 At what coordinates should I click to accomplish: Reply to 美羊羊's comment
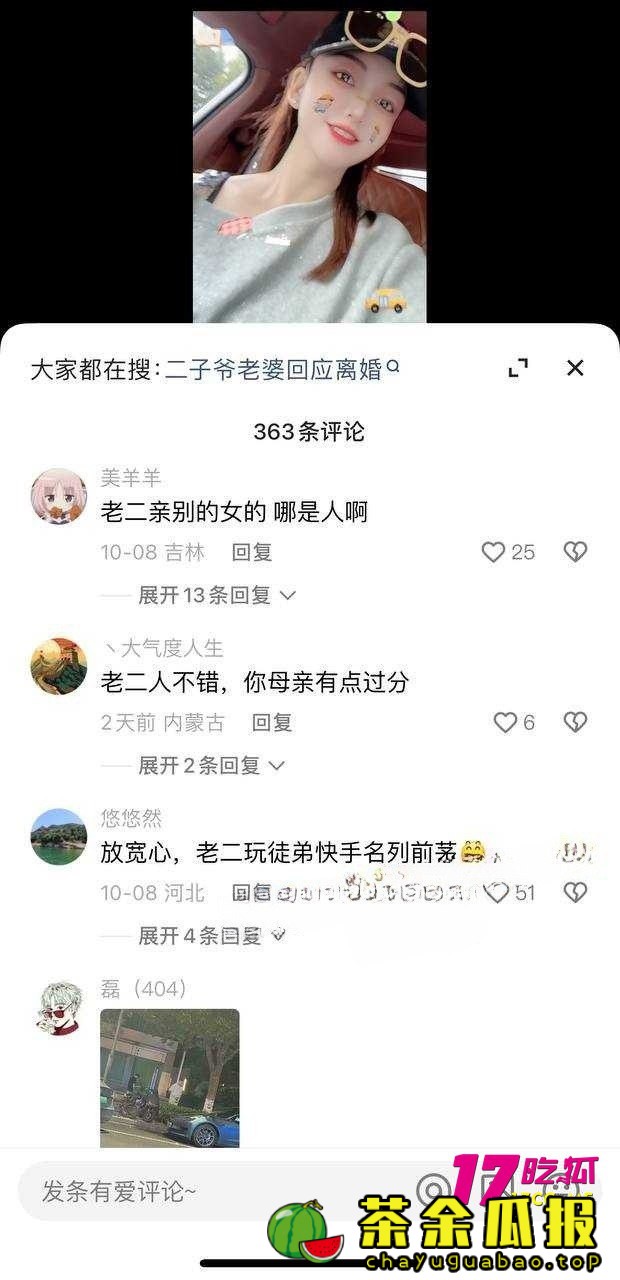[251, 552]
